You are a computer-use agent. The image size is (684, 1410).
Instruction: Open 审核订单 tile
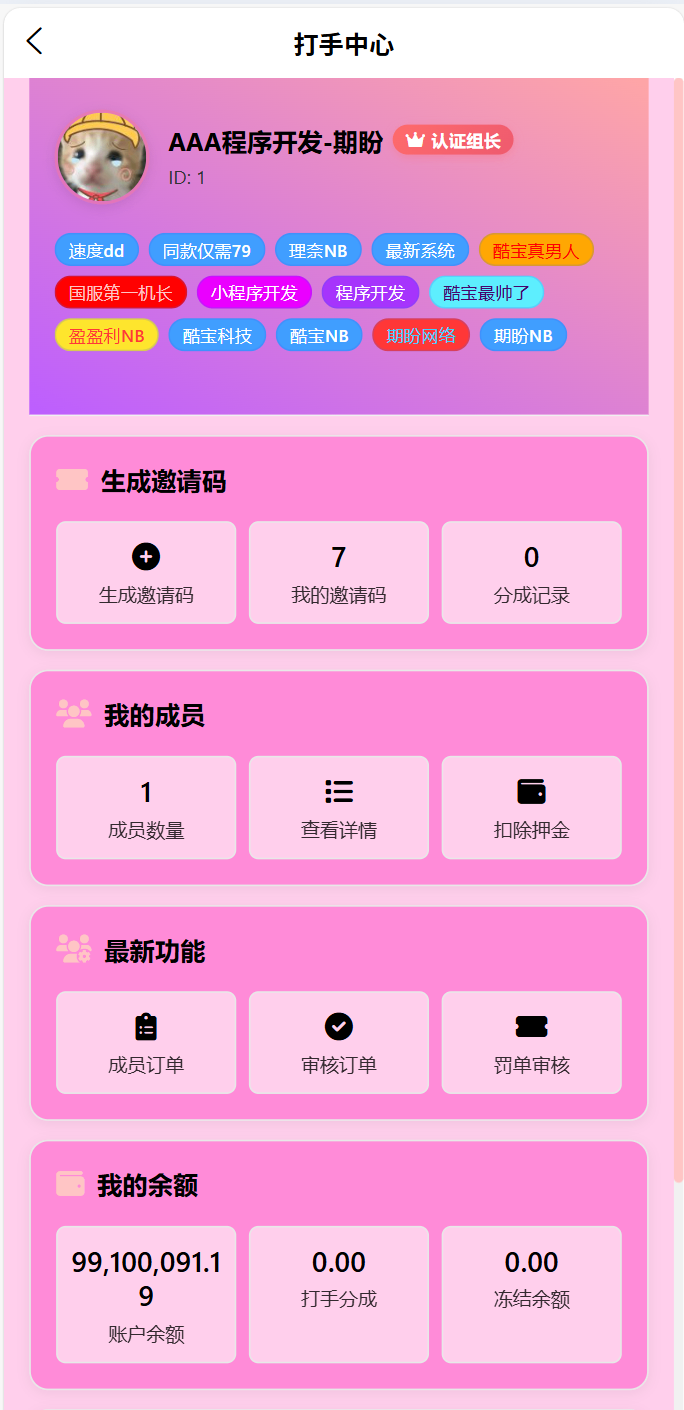[338, 1042]
